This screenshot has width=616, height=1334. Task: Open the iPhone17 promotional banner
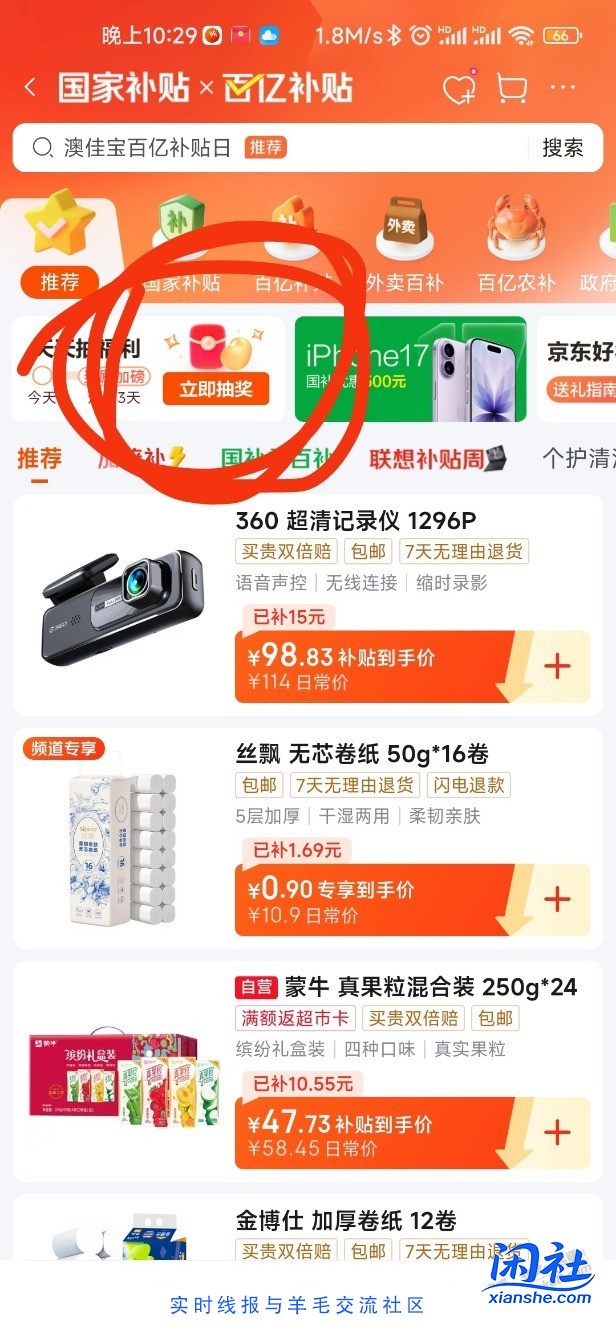[410, 369]
